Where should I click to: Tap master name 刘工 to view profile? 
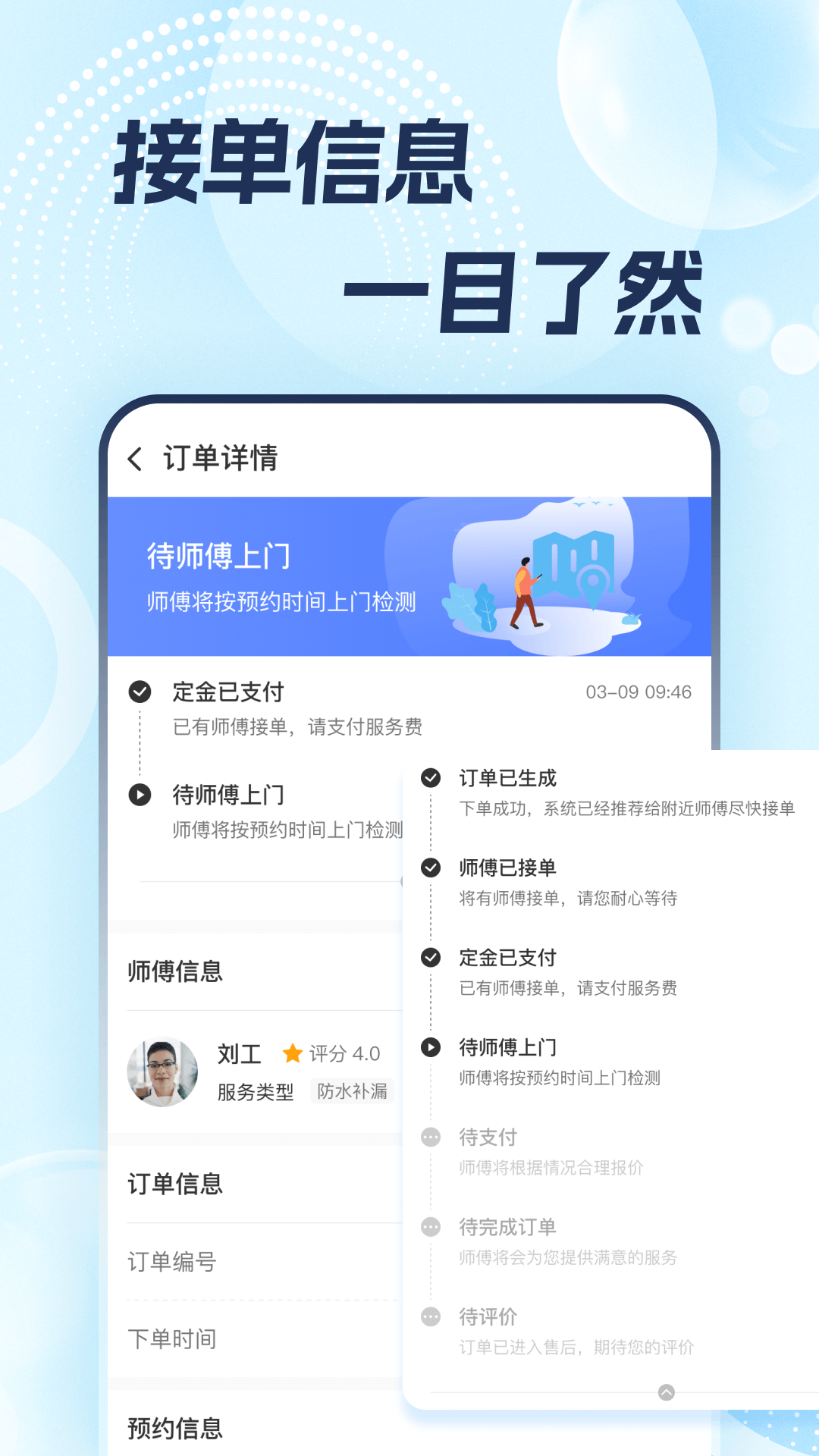coord(239,1053)
